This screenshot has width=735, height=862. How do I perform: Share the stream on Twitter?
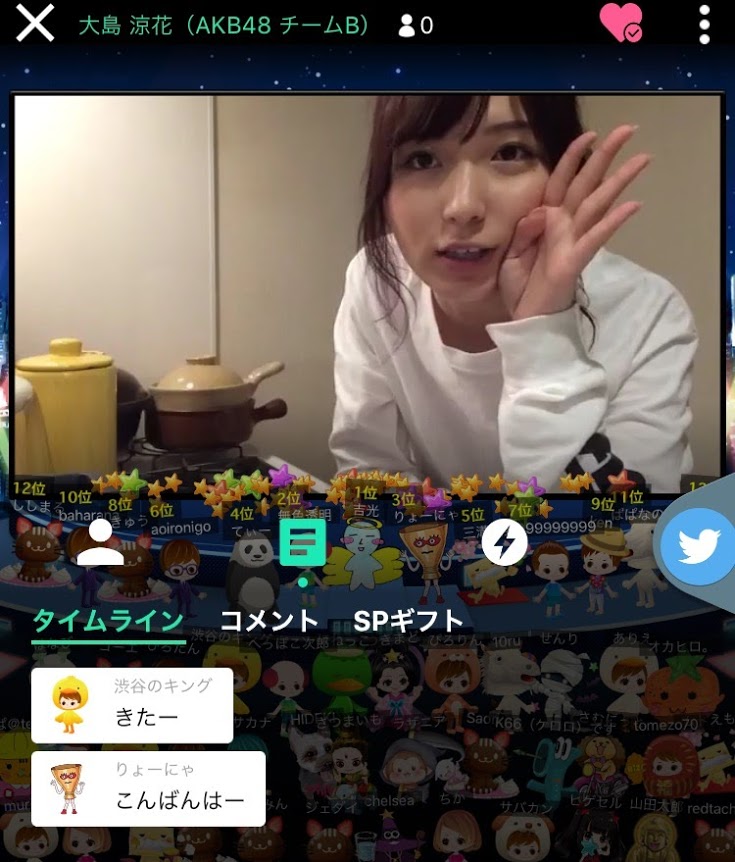pos(698,546)
